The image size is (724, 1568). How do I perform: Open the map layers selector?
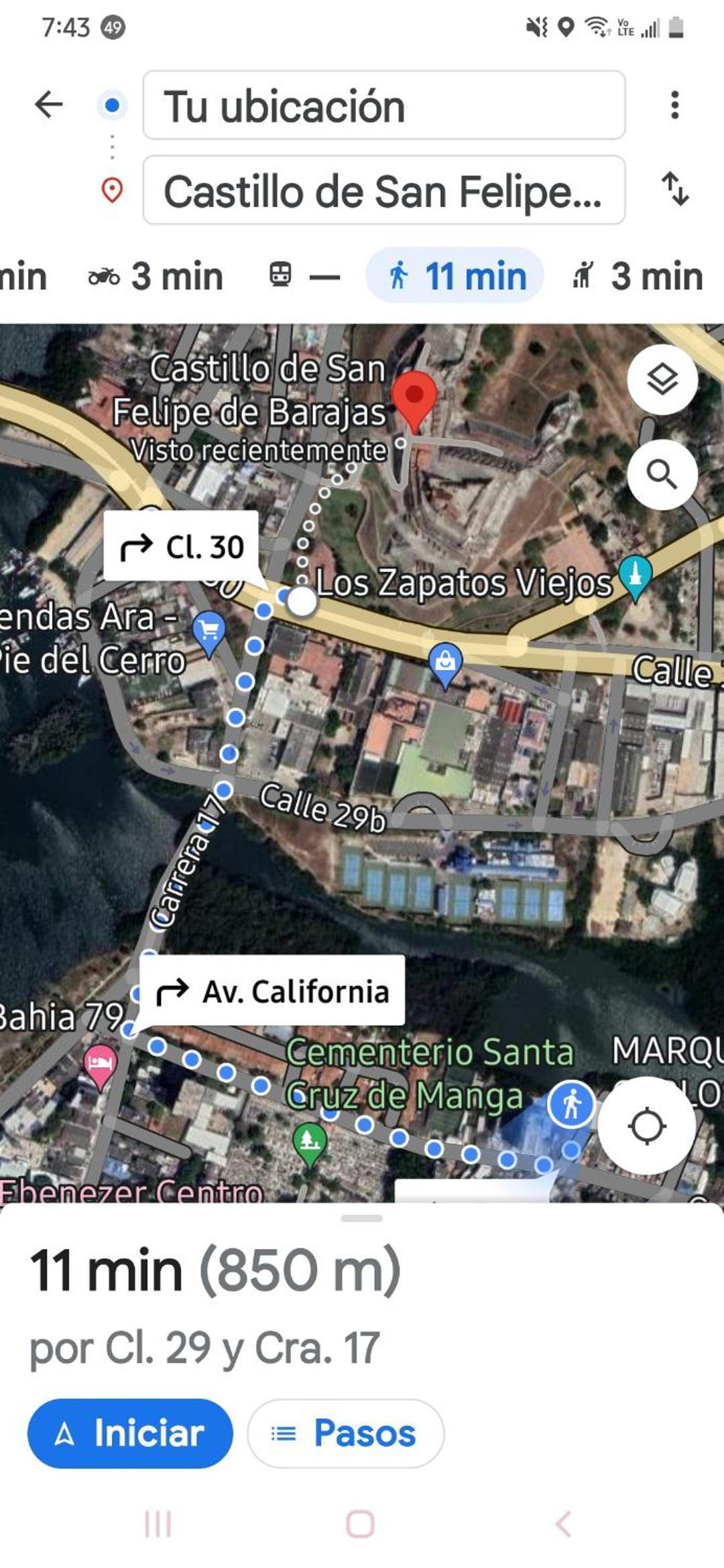(662, 380)
